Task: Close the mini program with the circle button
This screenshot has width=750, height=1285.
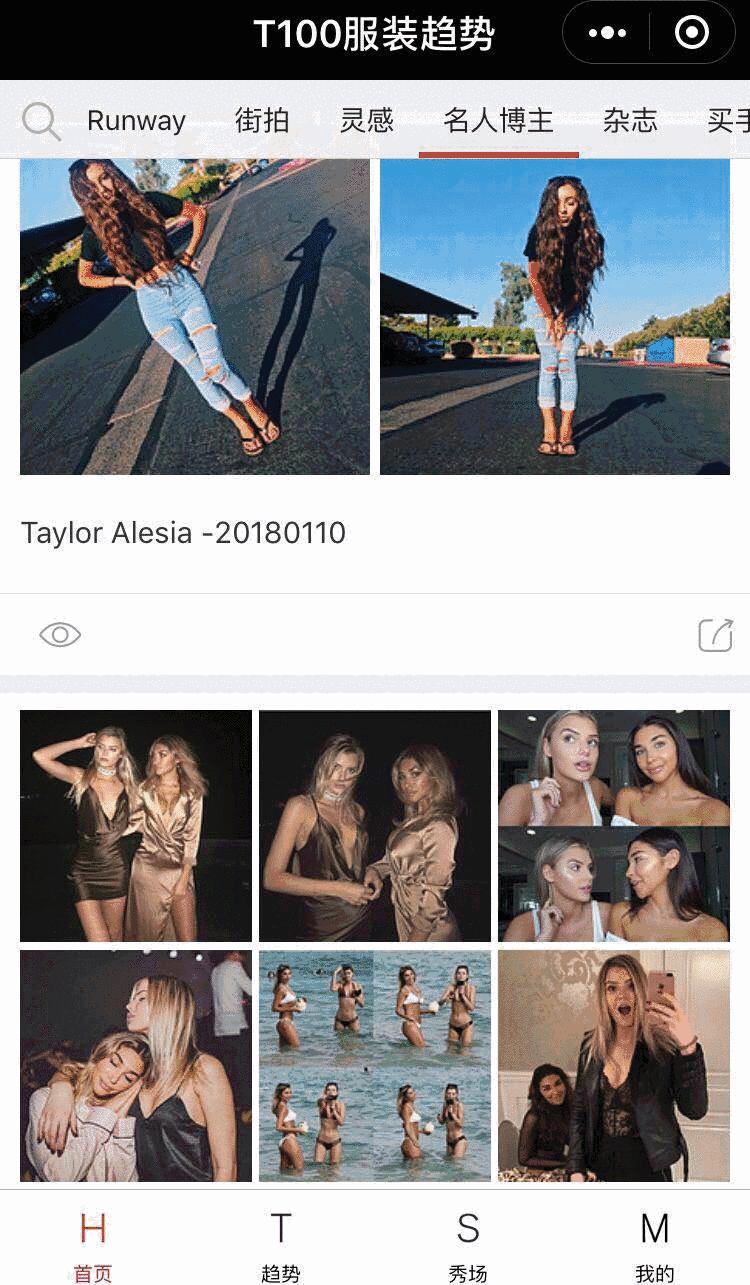Action: click(692, 33)
